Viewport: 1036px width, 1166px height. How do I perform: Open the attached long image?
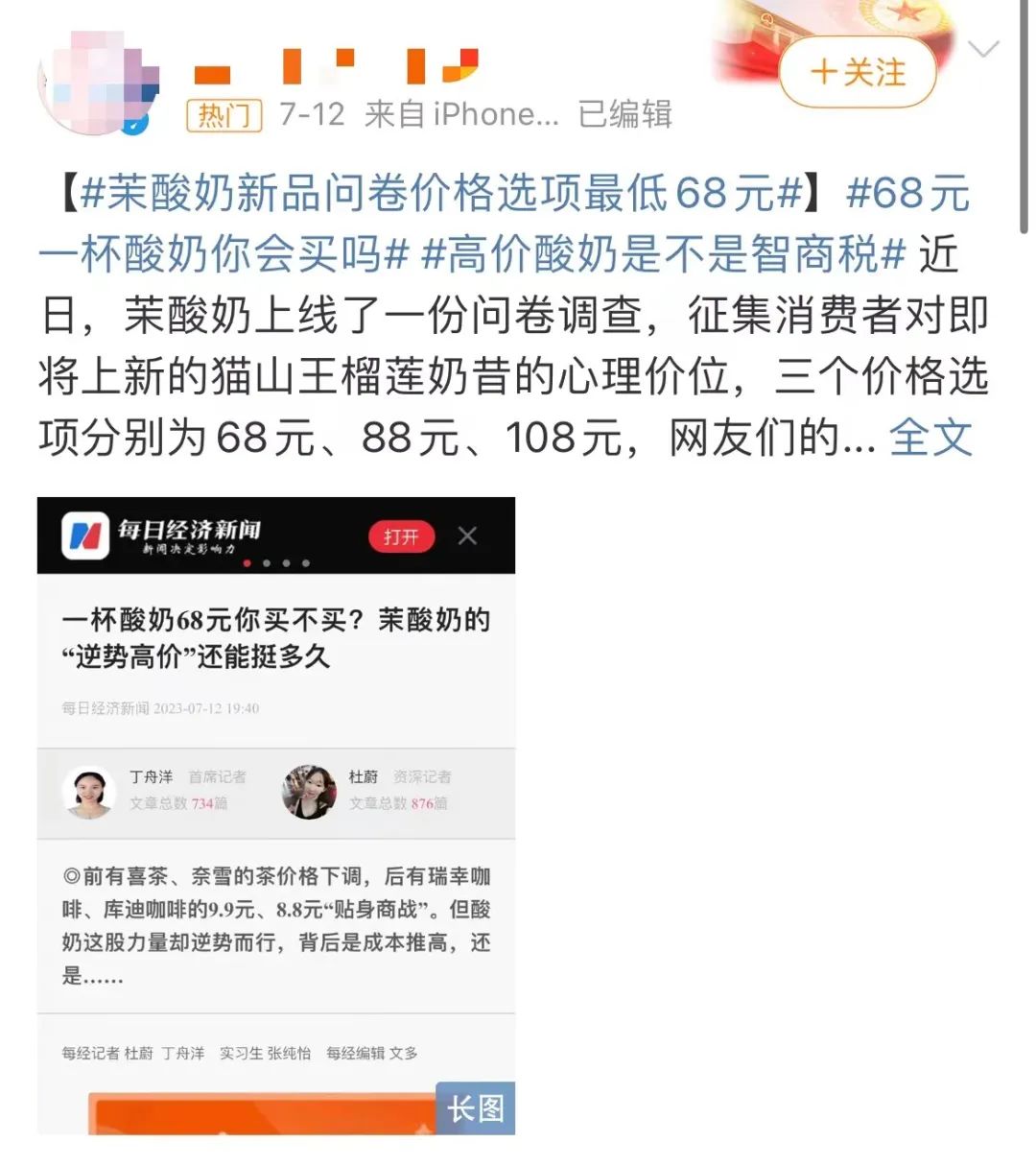click(x=276, y=816)
